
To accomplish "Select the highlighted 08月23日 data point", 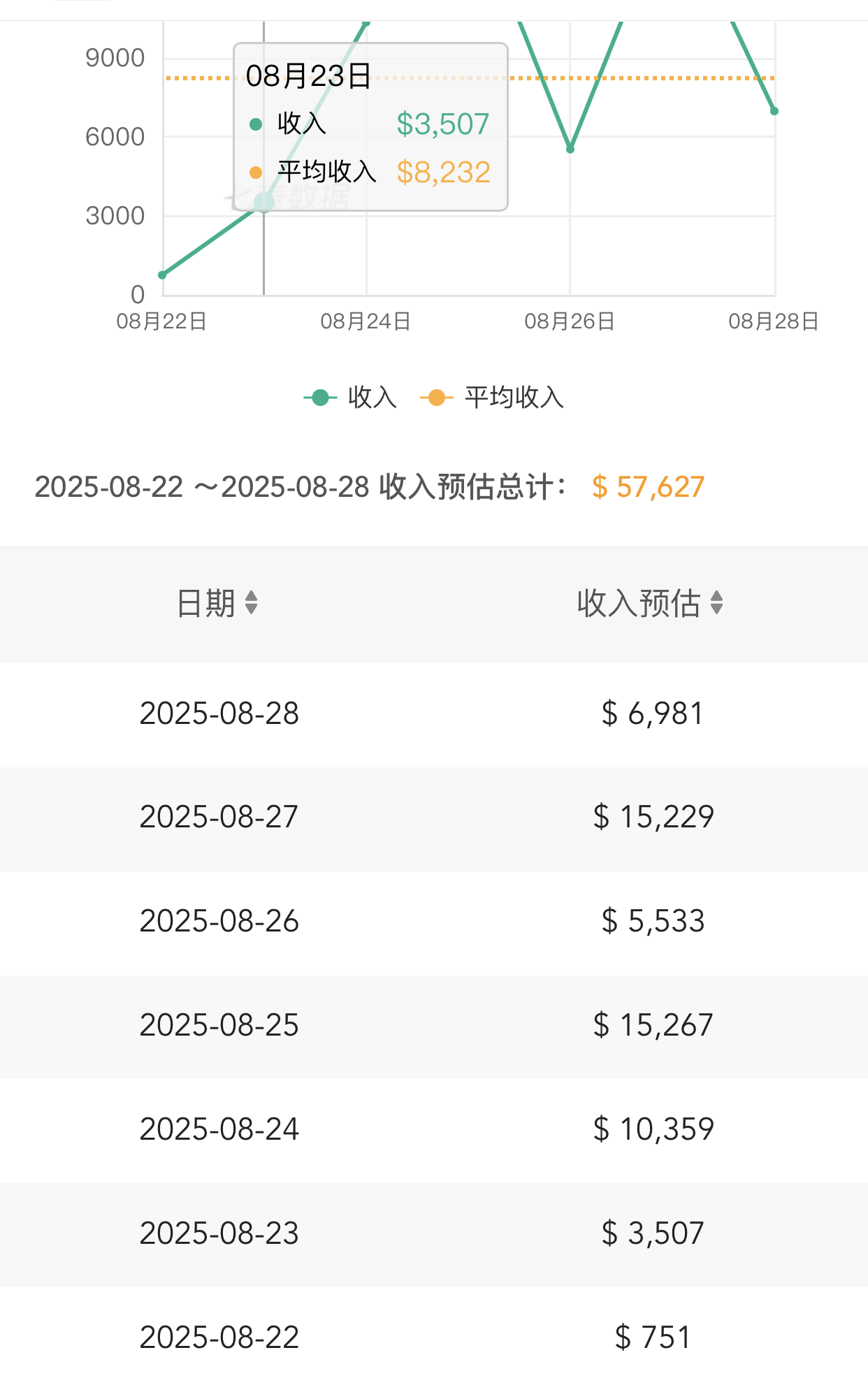I will 263,202.
